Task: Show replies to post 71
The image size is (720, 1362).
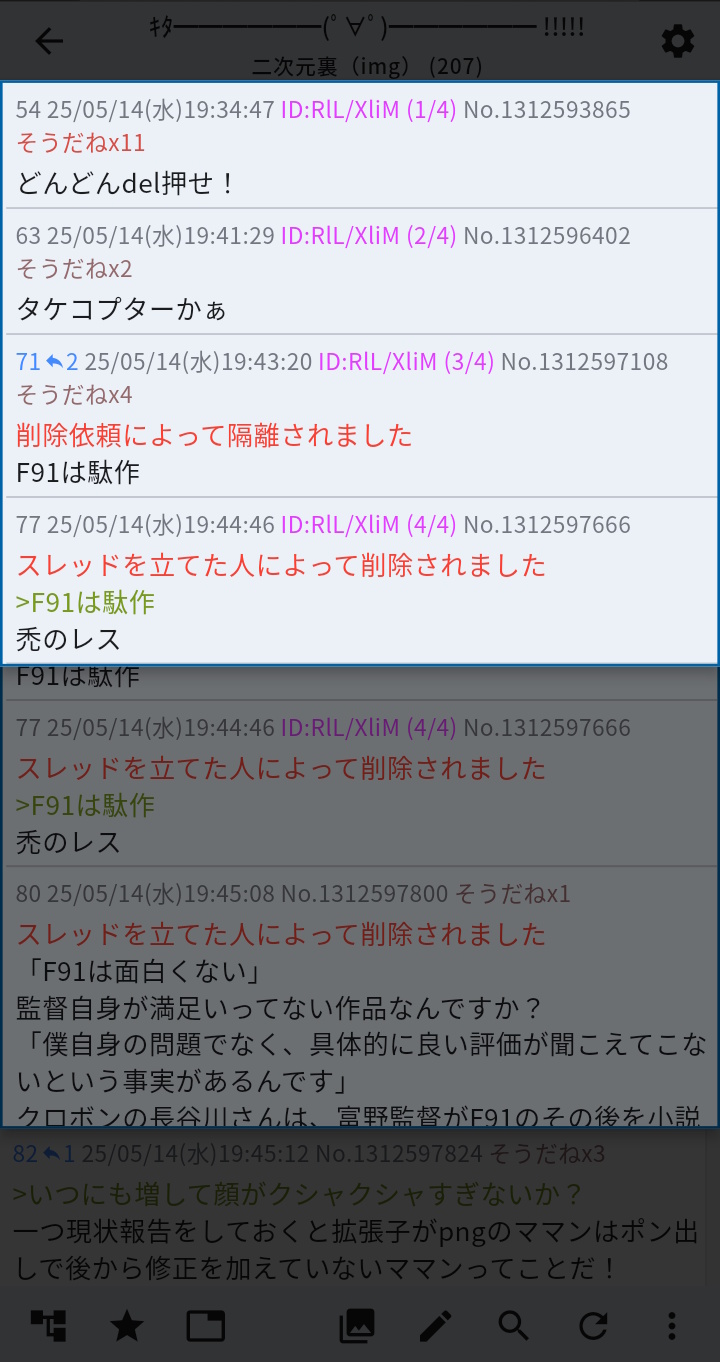Action: 61,361
